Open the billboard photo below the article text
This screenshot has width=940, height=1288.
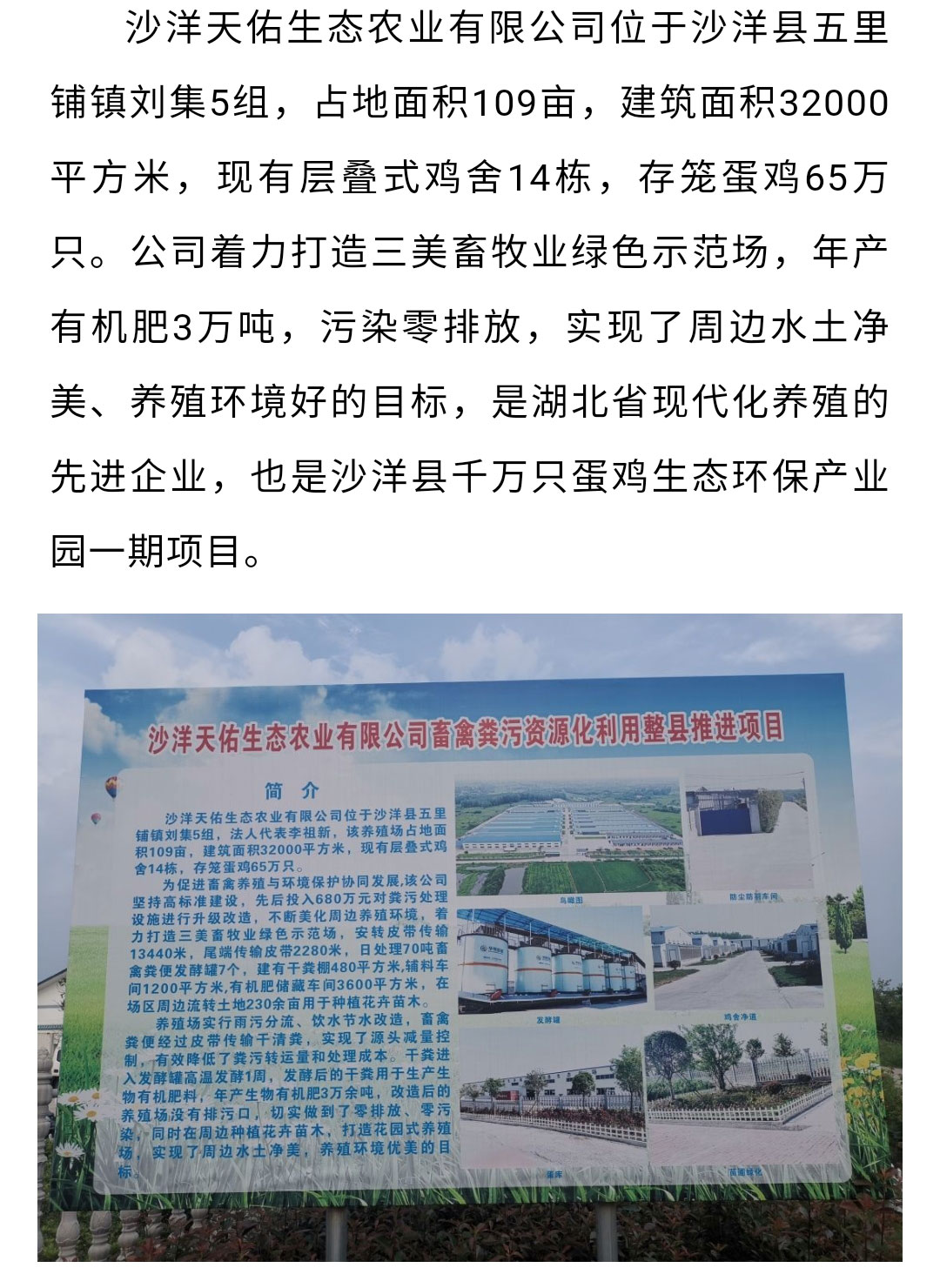[470, 936]
